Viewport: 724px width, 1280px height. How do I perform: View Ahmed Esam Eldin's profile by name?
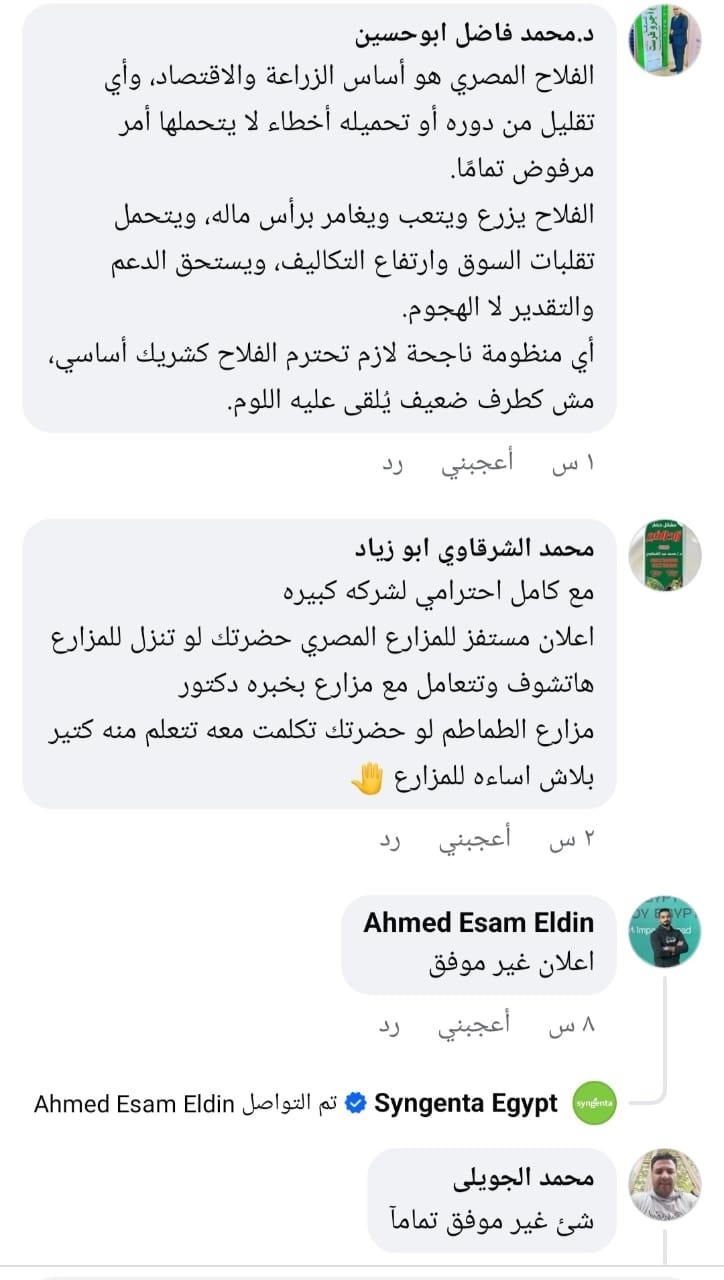(x=478, y=921)
